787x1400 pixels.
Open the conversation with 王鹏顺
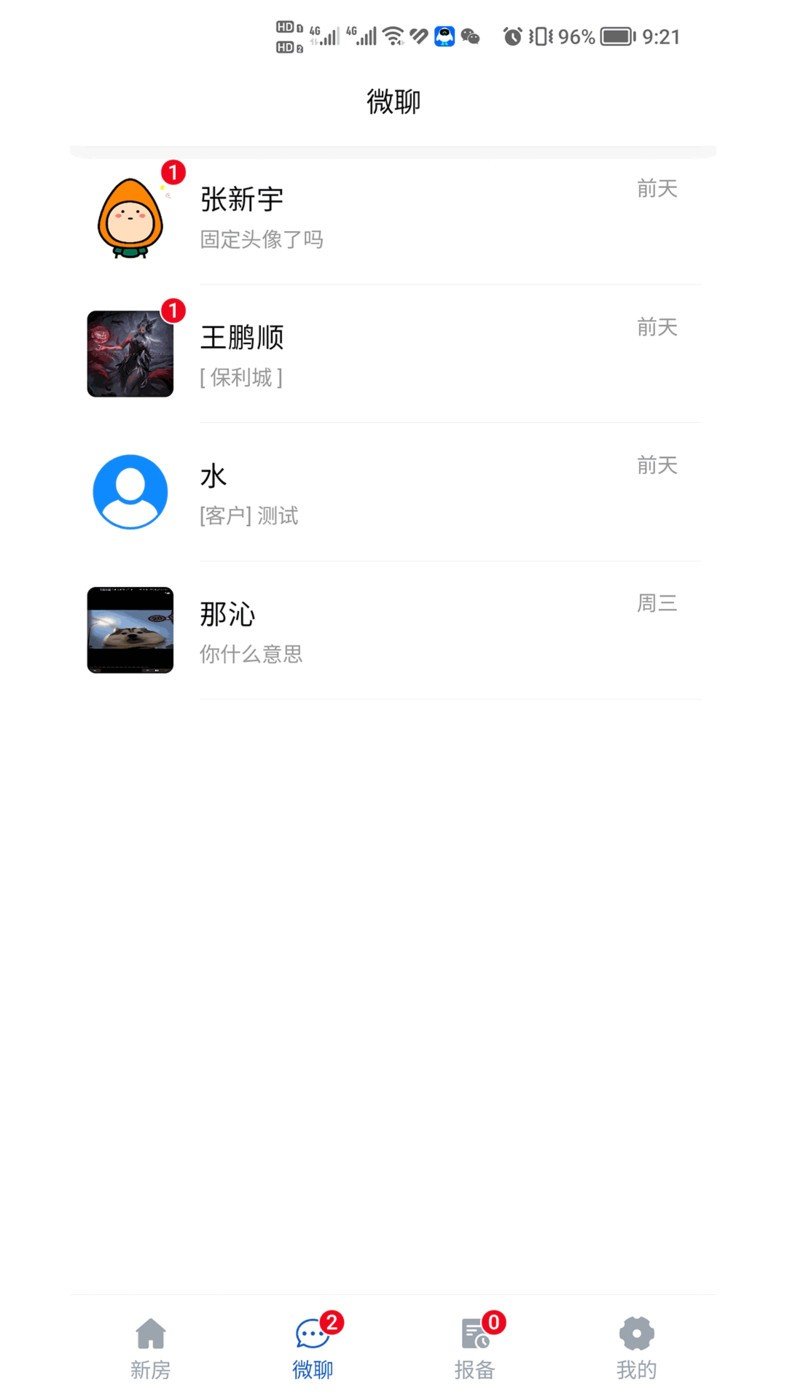pos(400,352)
